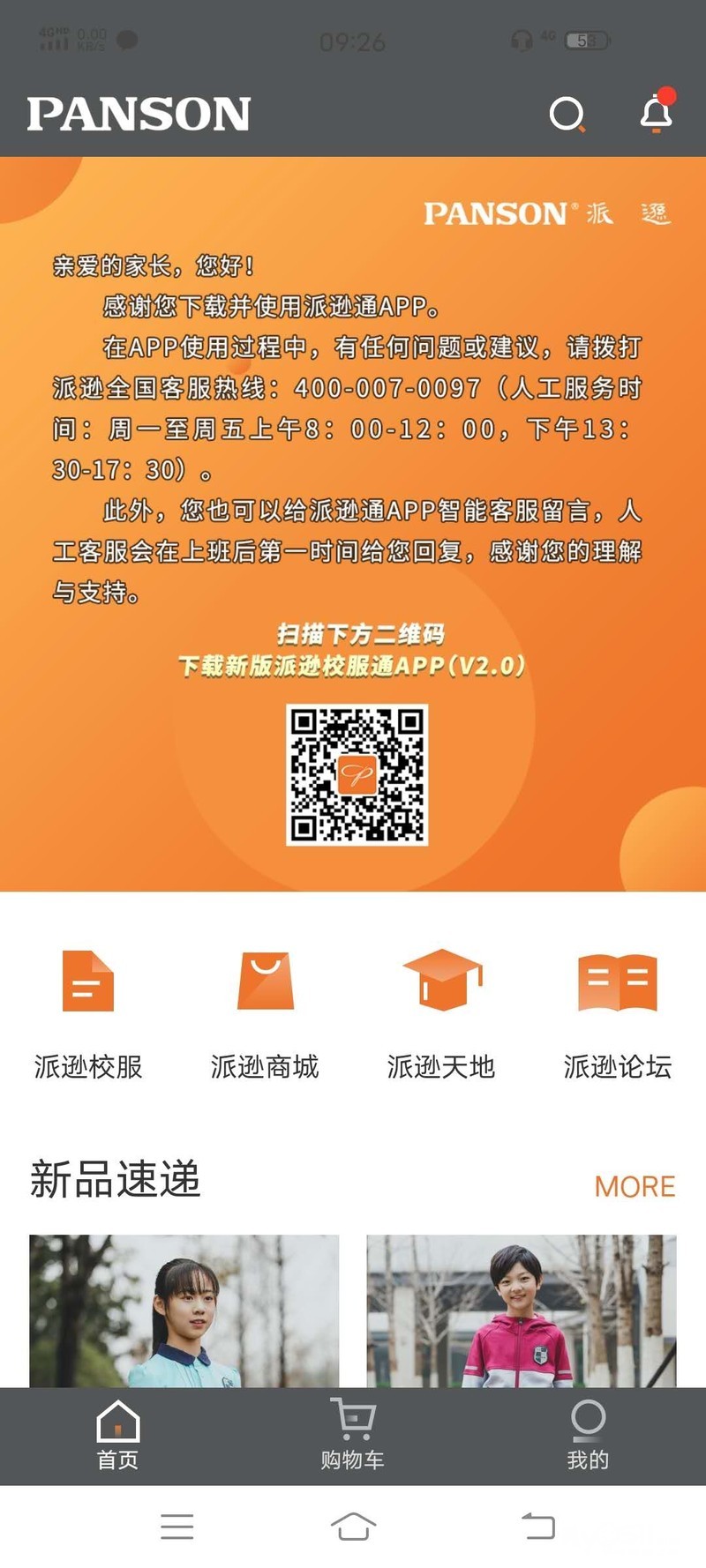Screen dimensions: 706x1568
Task: Tap system back button
Action: pos(538,1526)
